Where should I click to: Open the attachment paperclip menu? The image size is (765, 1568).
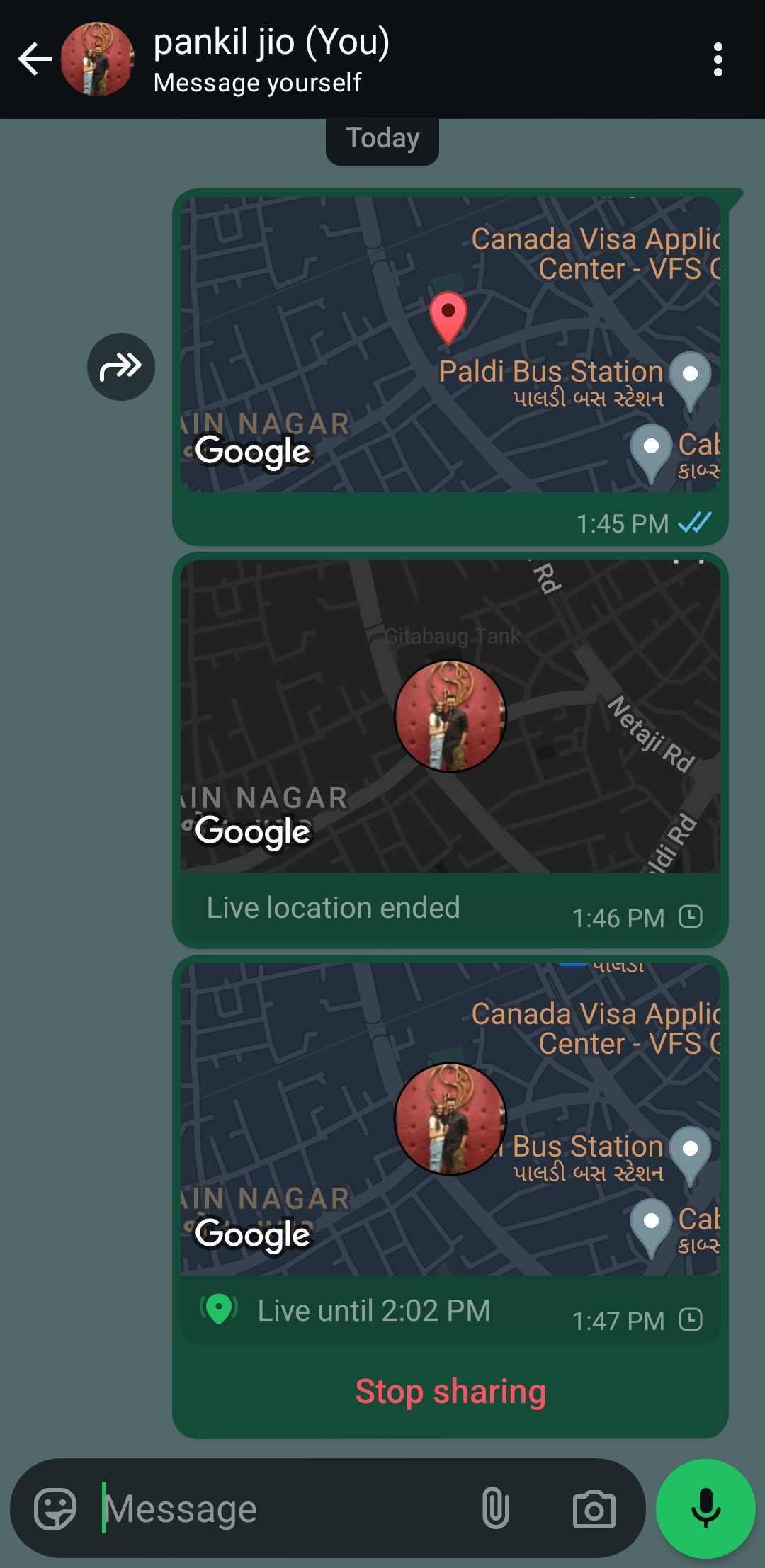[495, 1509]
